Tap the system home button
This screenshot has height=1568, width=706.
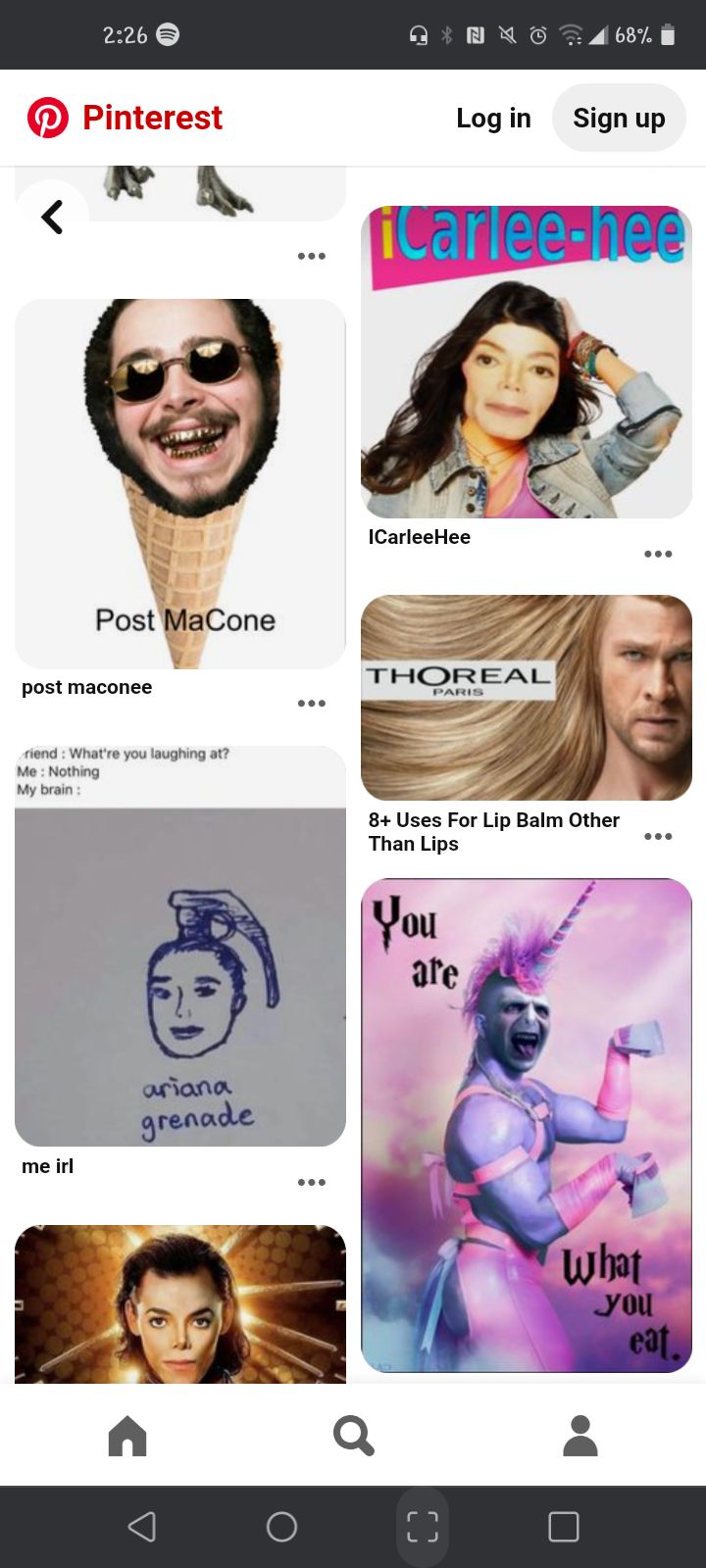pos(281,1526)
